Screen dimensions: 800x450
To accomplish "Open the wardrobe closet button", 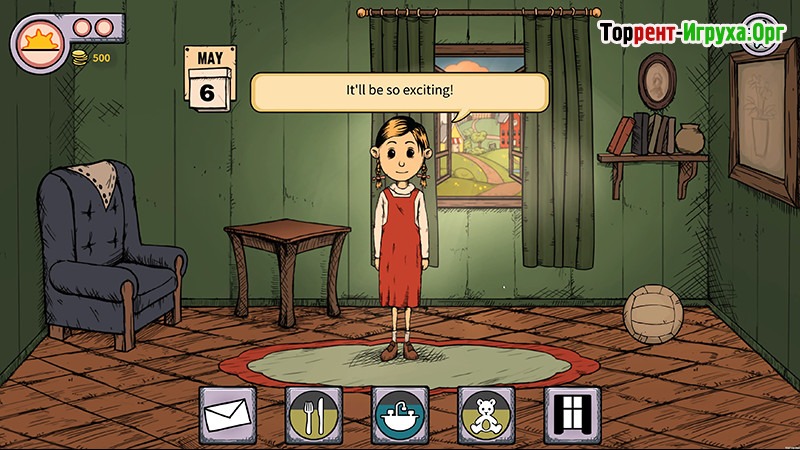I will coord(572,414).
